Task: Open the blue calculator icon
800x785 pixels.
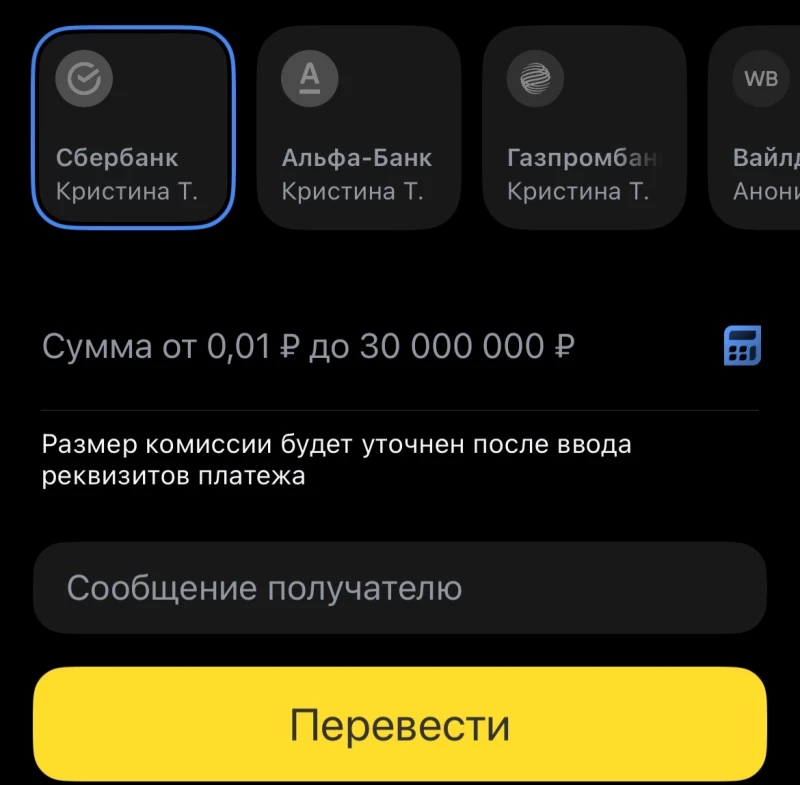Action: (x=741, y=346)
